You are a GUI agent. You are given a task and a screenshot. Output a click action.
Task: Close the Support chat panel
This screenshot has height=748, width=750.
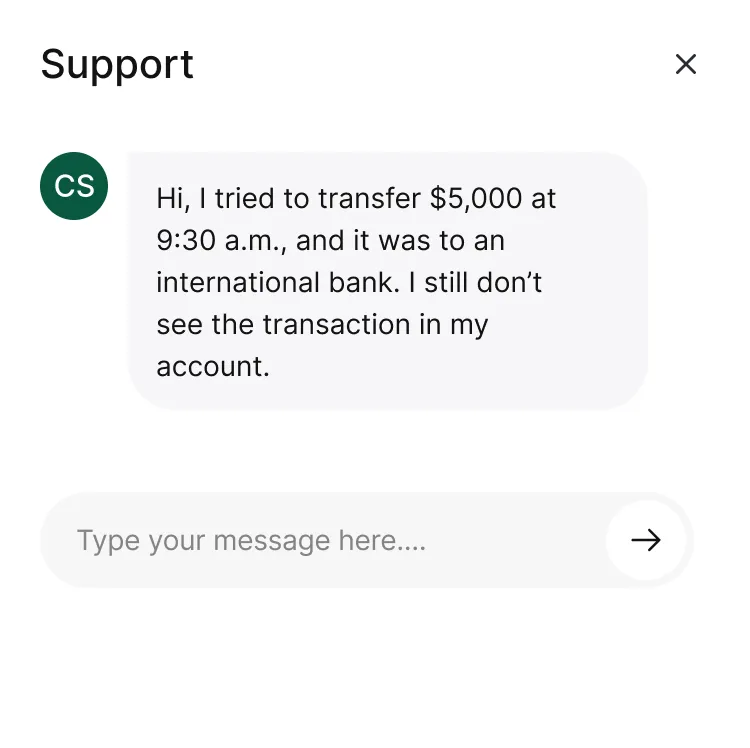[685, 65]
